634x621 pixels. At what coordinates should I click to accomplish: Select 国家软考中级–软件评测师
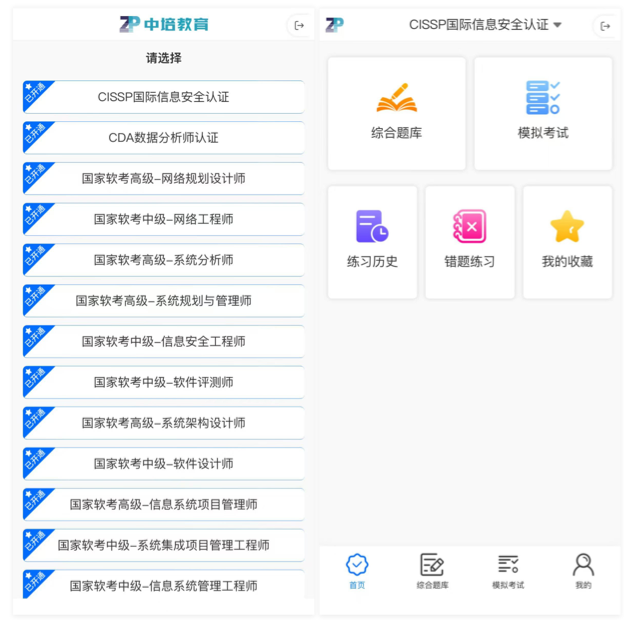pyautogui.click(x=164, y=382)
